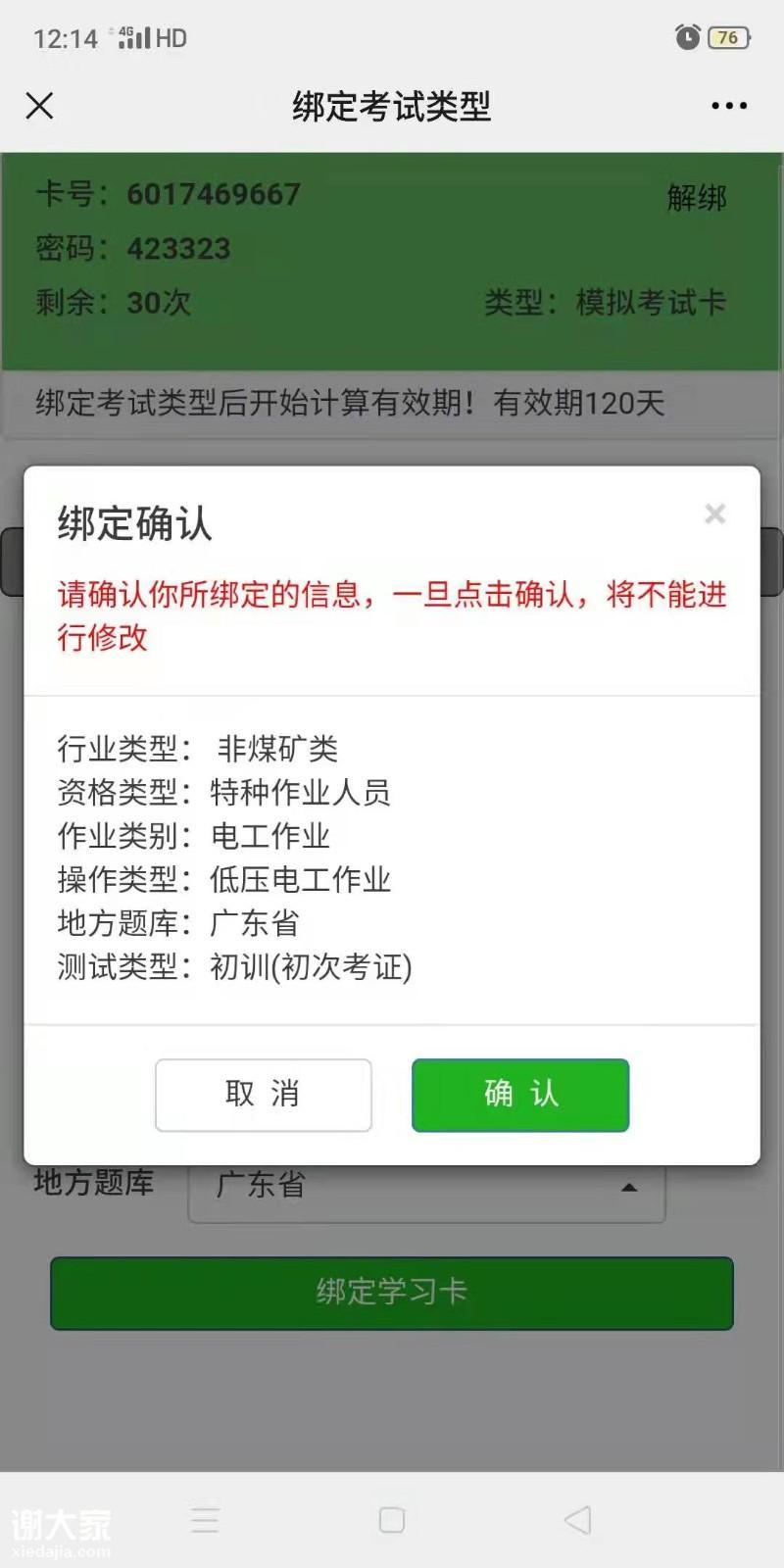784x1568 pixels.
Task: Tap the 绑定学习卡 button
Action: point(391,1293)
